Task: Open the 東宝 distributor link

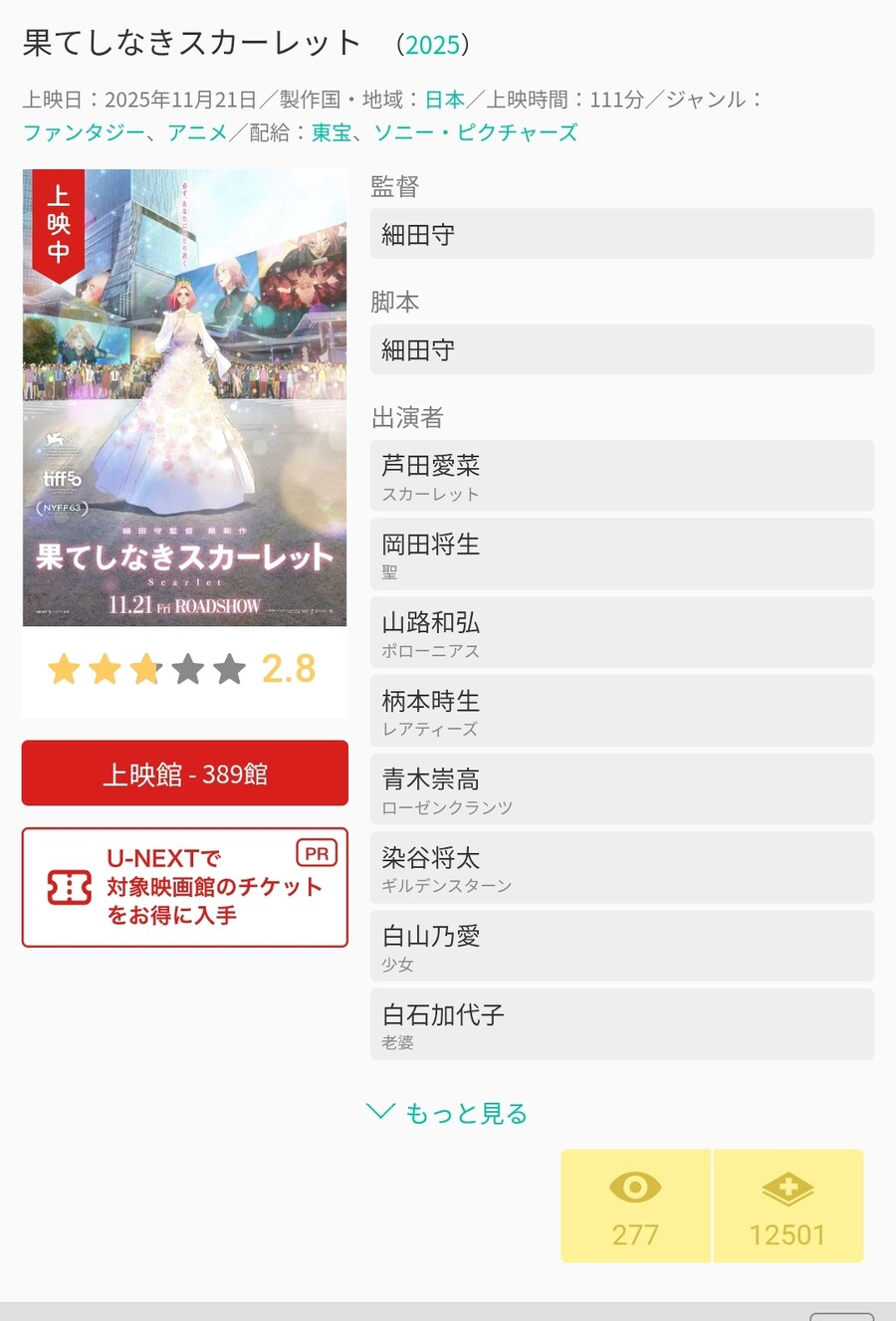Action: click(x=331, y=132)
